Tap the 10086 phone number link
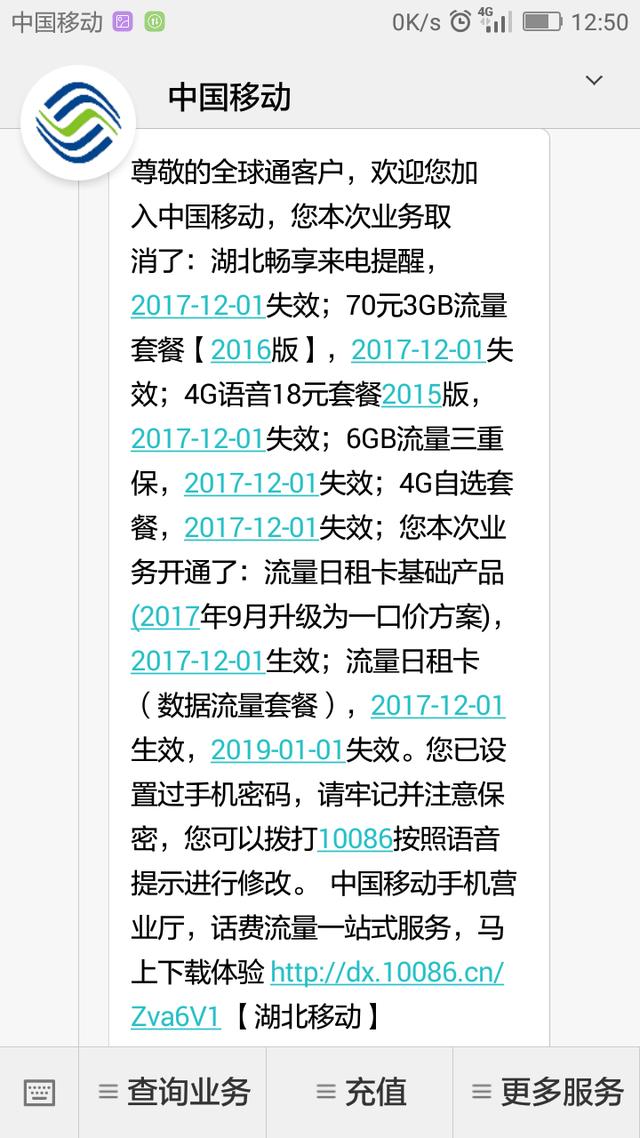Viewport: 640px width, 1138px height. click(x=355, y=839)
